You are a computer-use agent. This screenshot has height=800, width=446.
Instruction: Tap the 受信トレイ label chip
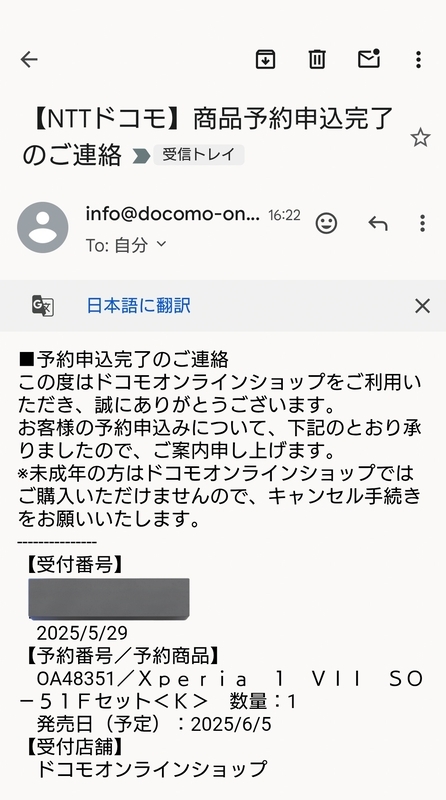(x=199, y=155)
